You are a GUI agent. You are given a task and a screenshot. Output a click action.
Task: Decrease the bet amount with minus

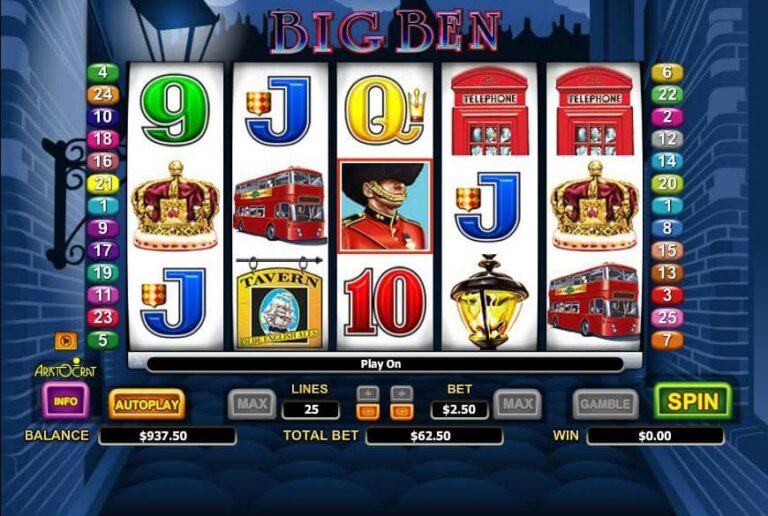tap(401, 411)
